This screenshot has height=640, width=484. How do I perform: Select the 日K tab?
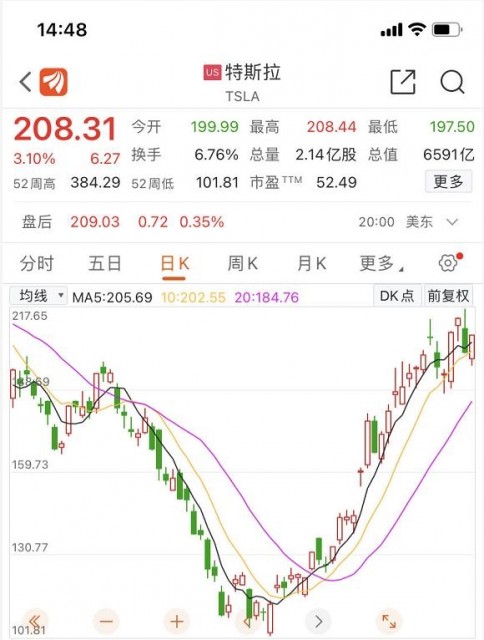click(x=174, y=264)
